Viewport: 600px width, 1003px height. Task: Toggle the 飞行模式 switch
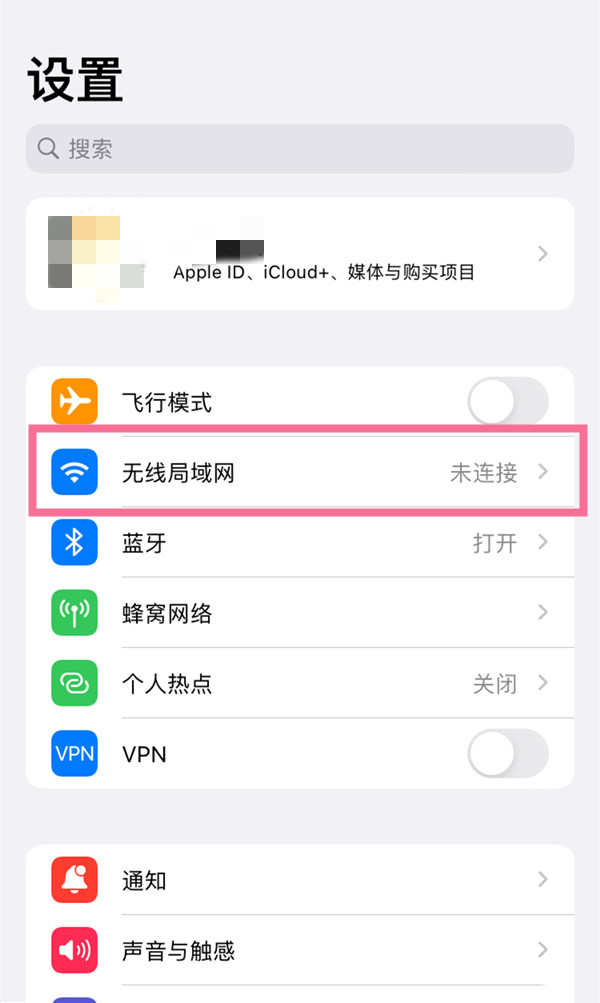(x=507, y=403)
